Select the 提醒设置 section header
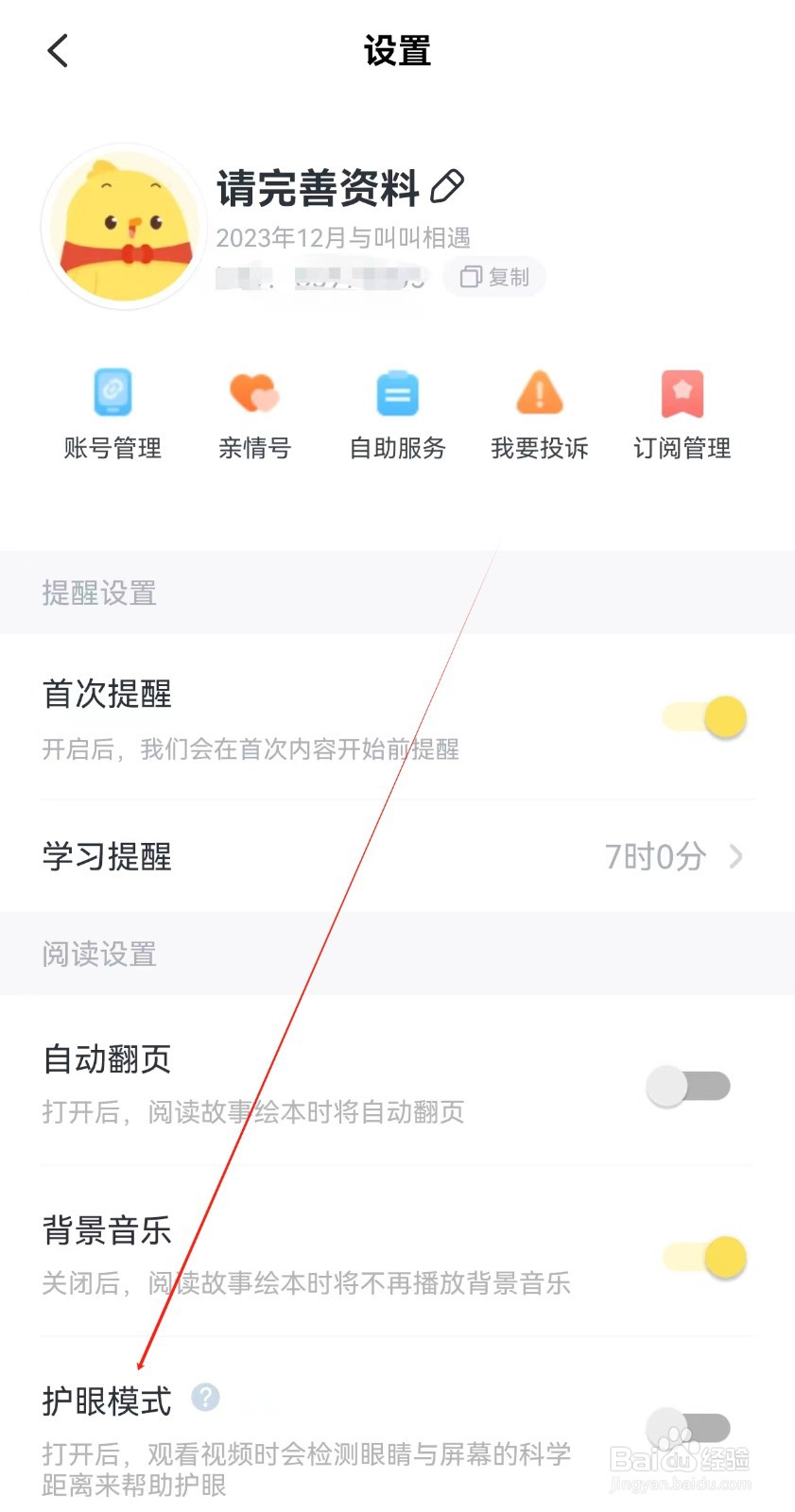Viewport: 795px width, 1512px height. coord(98,593)
